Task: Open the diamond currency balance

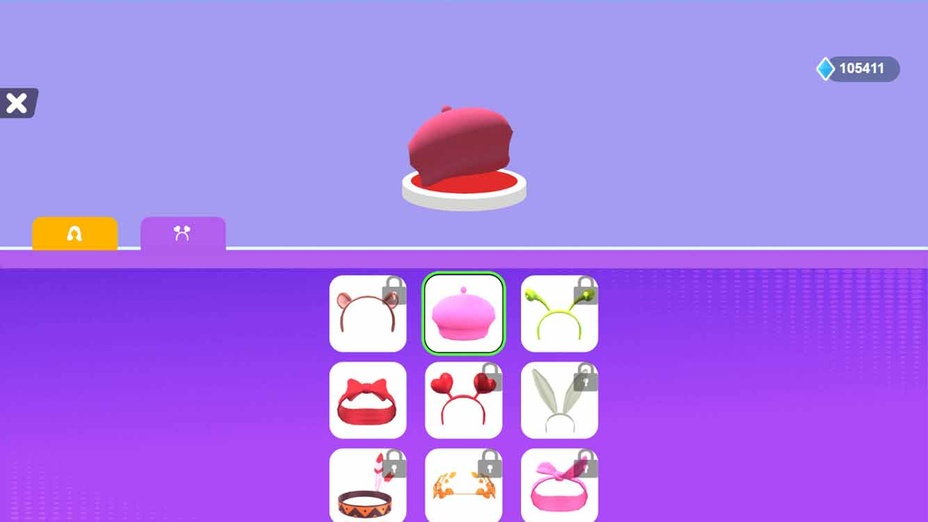Action: (858, 69)
